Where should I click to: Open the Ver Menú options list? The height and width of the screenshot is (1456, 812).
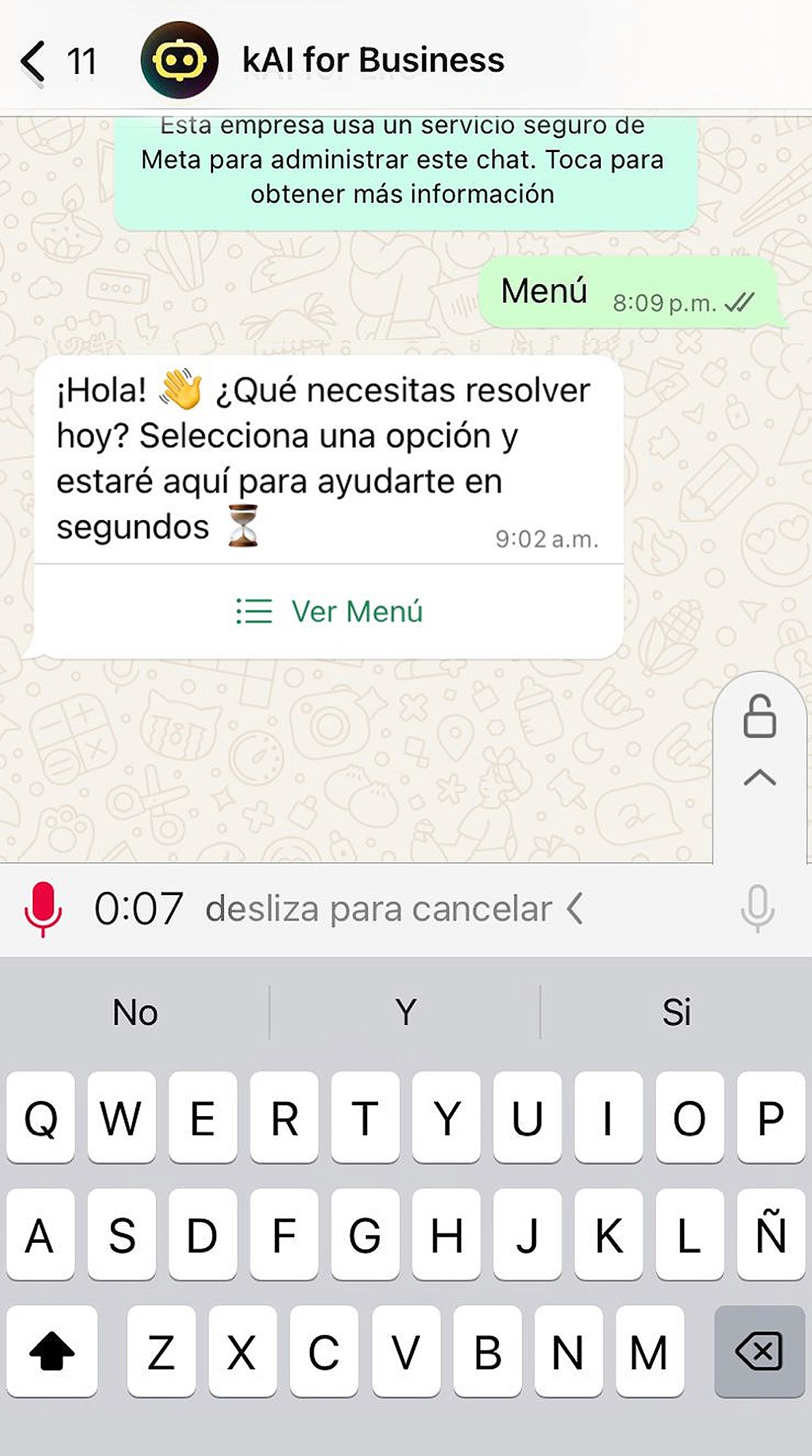point(329,612)
